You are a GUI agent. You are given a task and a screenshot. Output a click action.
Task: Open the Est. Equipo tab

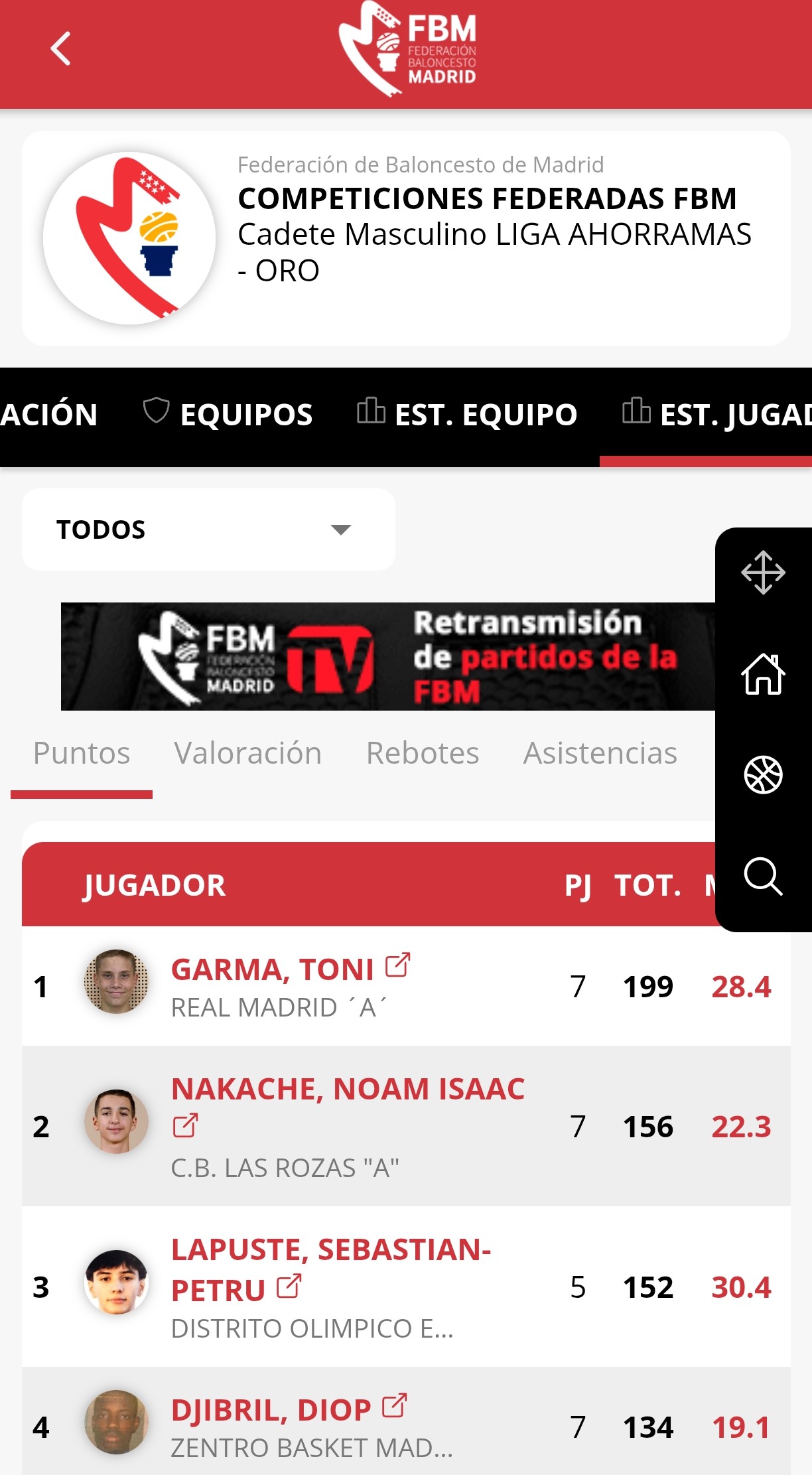click(468, 415)
